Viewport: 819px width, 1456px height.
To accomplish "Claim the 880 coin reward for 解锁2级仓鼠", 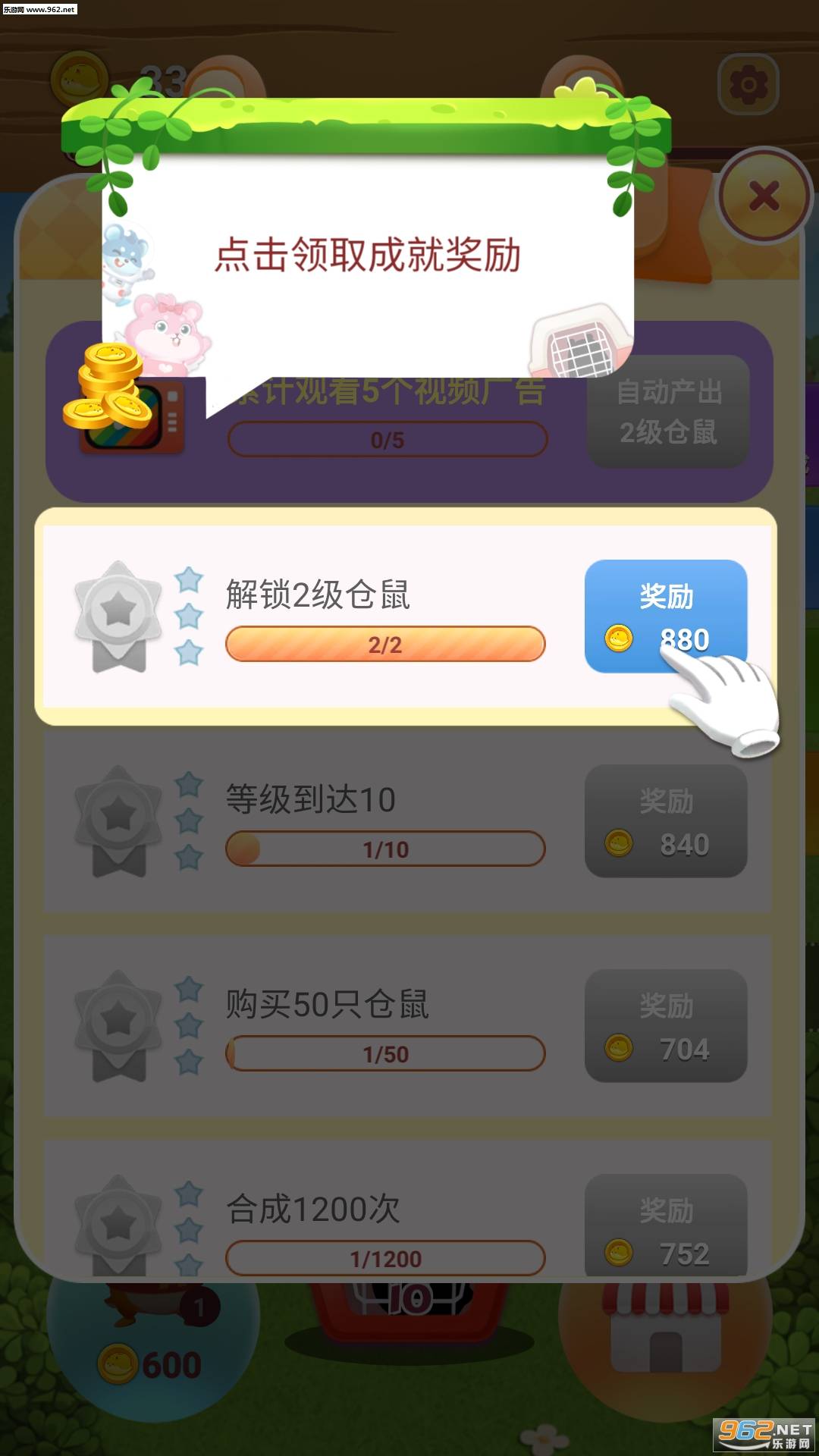I will 665,616.
